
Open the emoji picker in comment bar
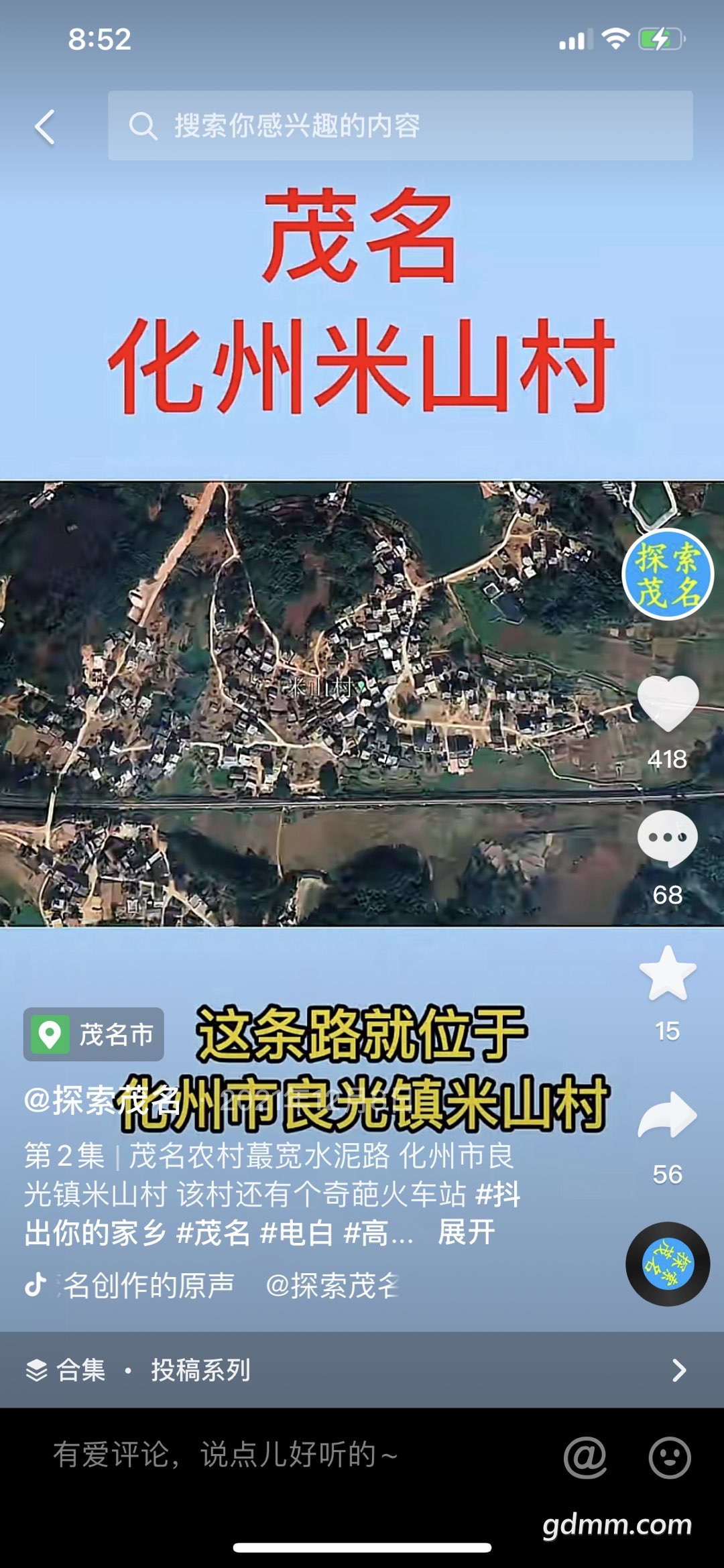pyautogui.click(x=670, y=1457)
